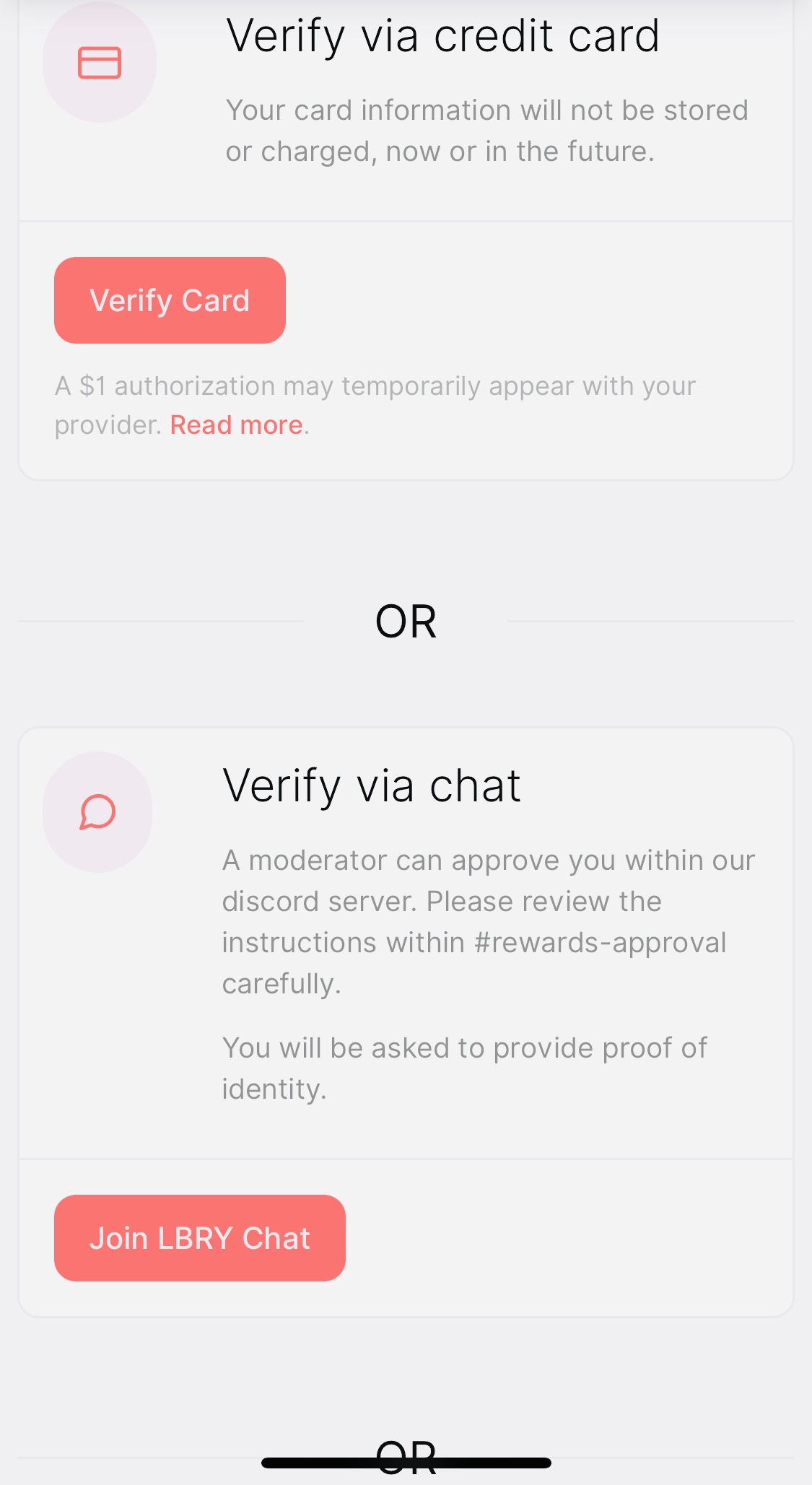The width and height of the screenshot is (812, 1485).
Task: Open the Read more link
Action: tap(236, 425)
